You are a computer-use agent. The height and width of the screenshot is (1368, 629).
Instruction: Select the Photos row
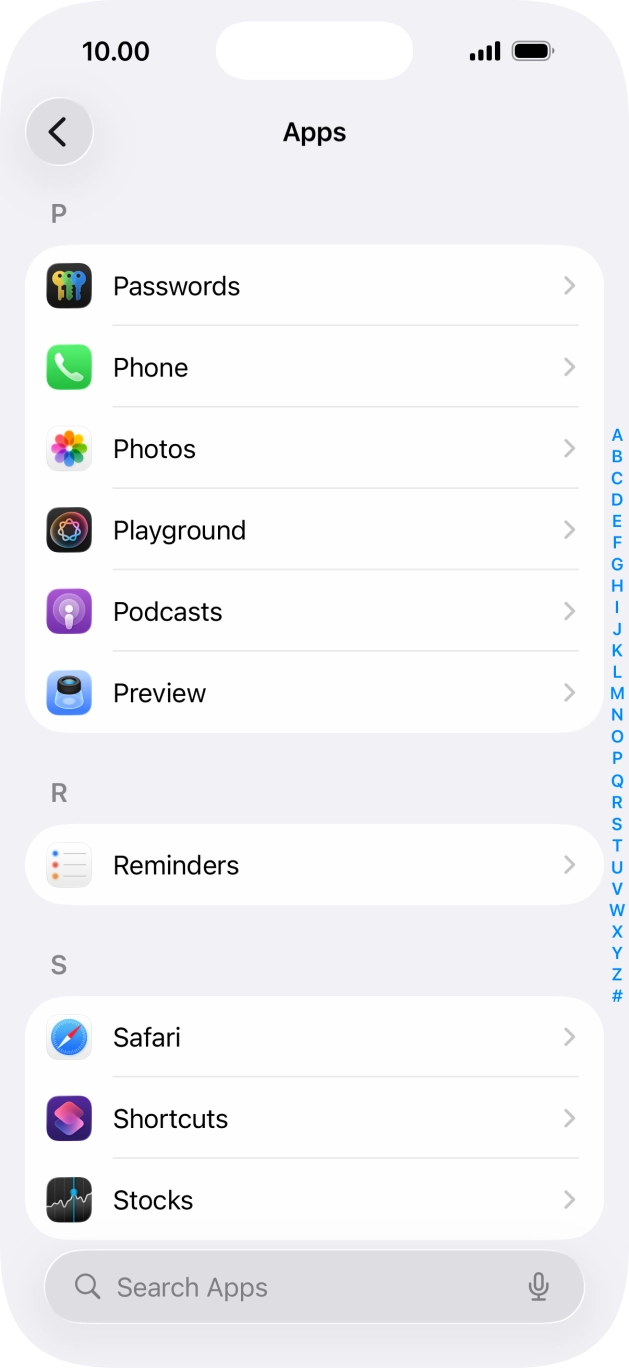click(314, 449)
